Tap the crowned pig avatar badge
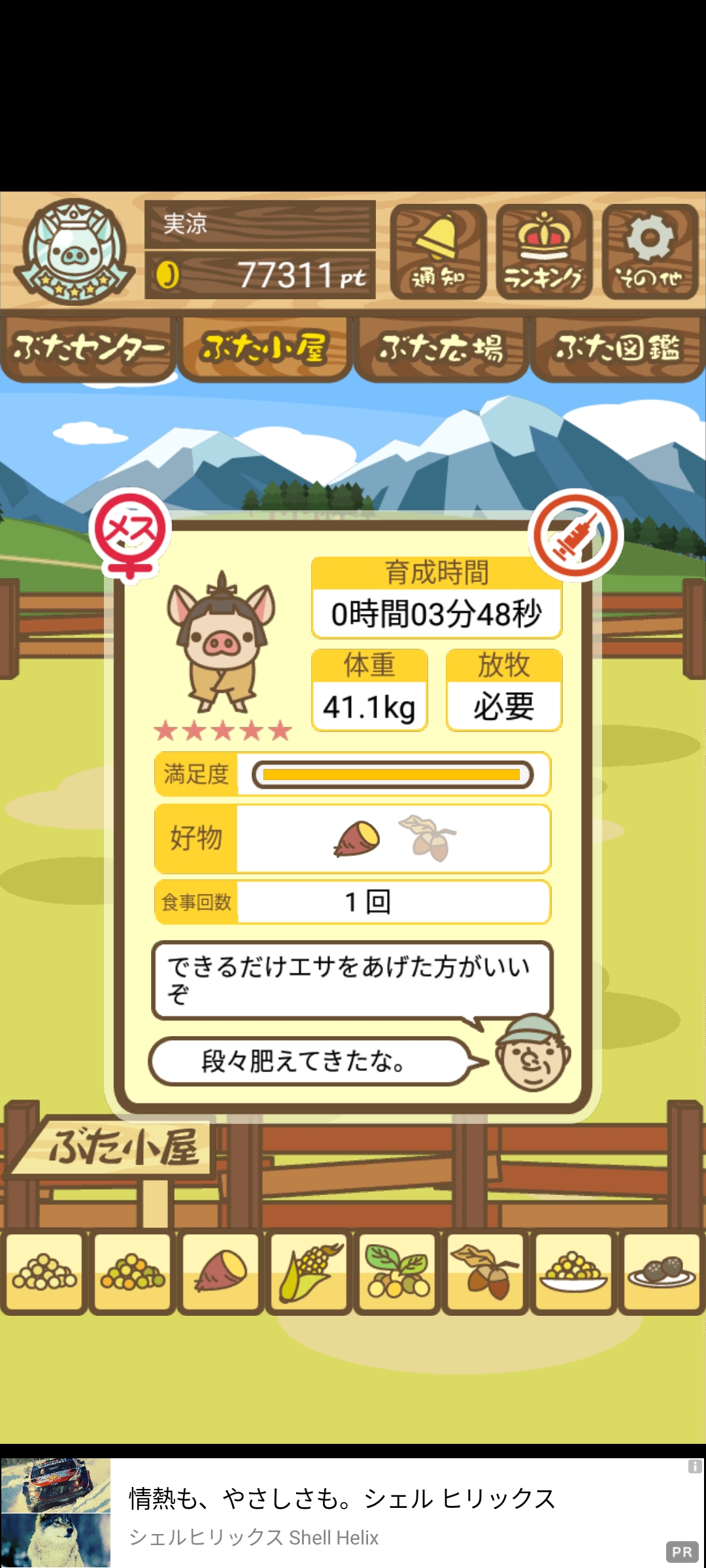Screen dimensions: 706x1568 point(75,252)
